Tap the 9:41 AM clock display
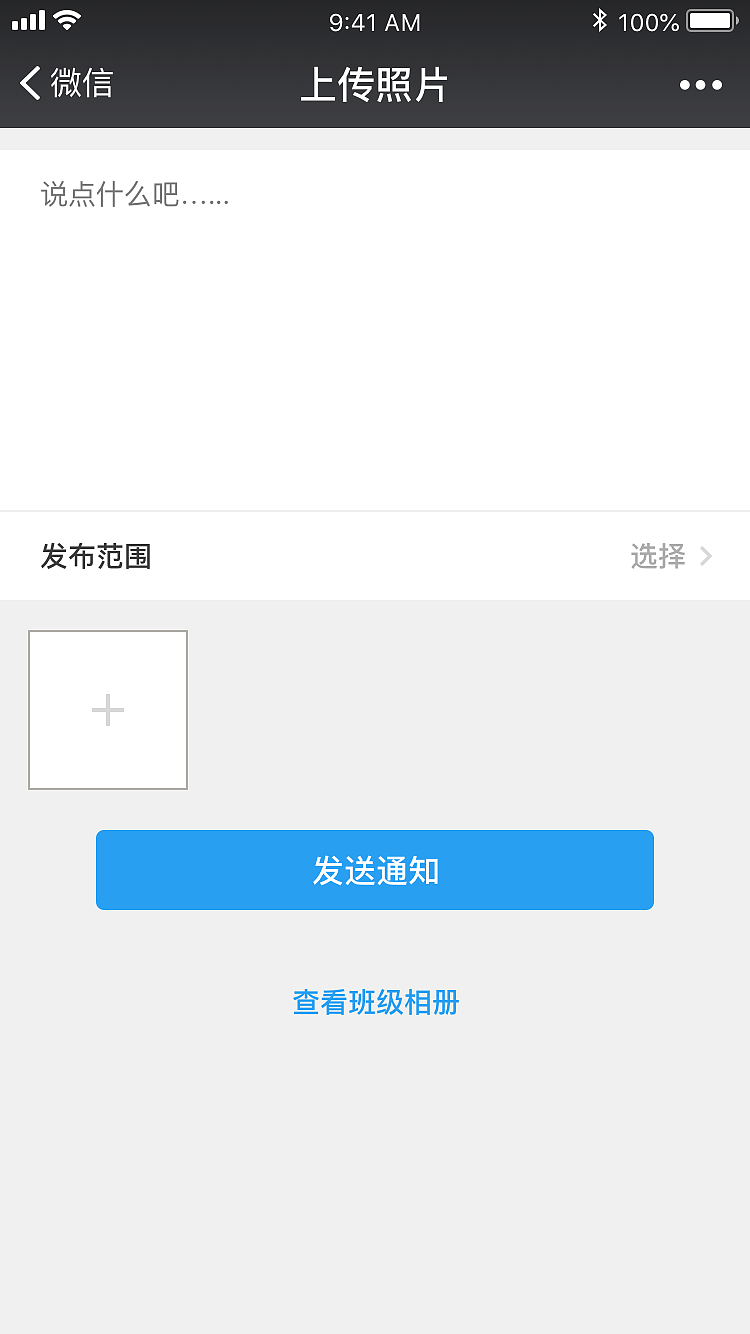Image resolution: width=750 pixels, height=1334 pixels. point(374,22)
